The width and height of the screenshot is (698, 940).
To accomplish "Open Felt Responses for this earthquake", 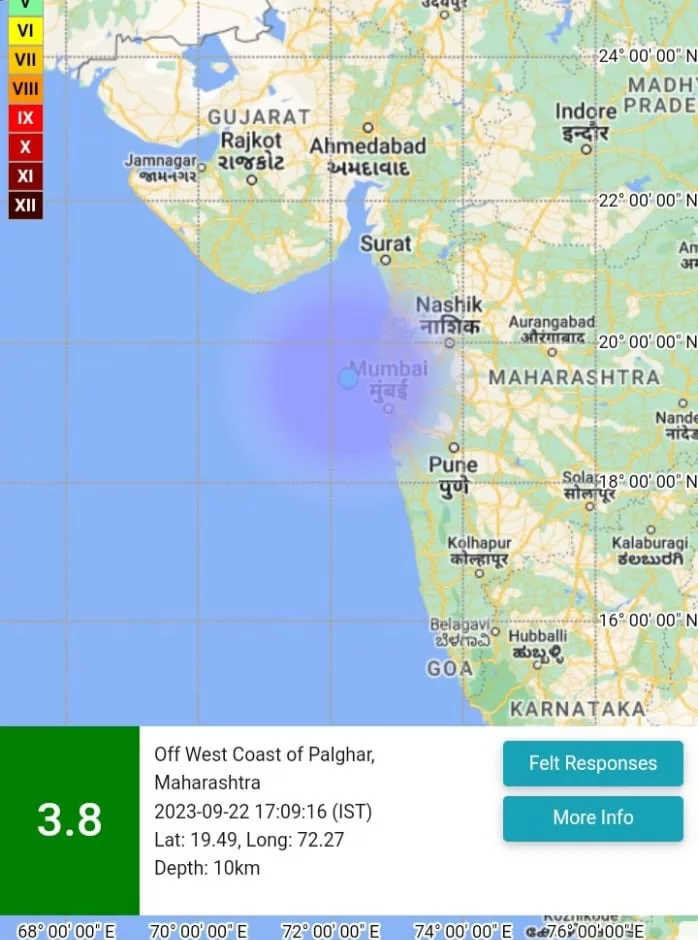I will (x=593, y=763).
